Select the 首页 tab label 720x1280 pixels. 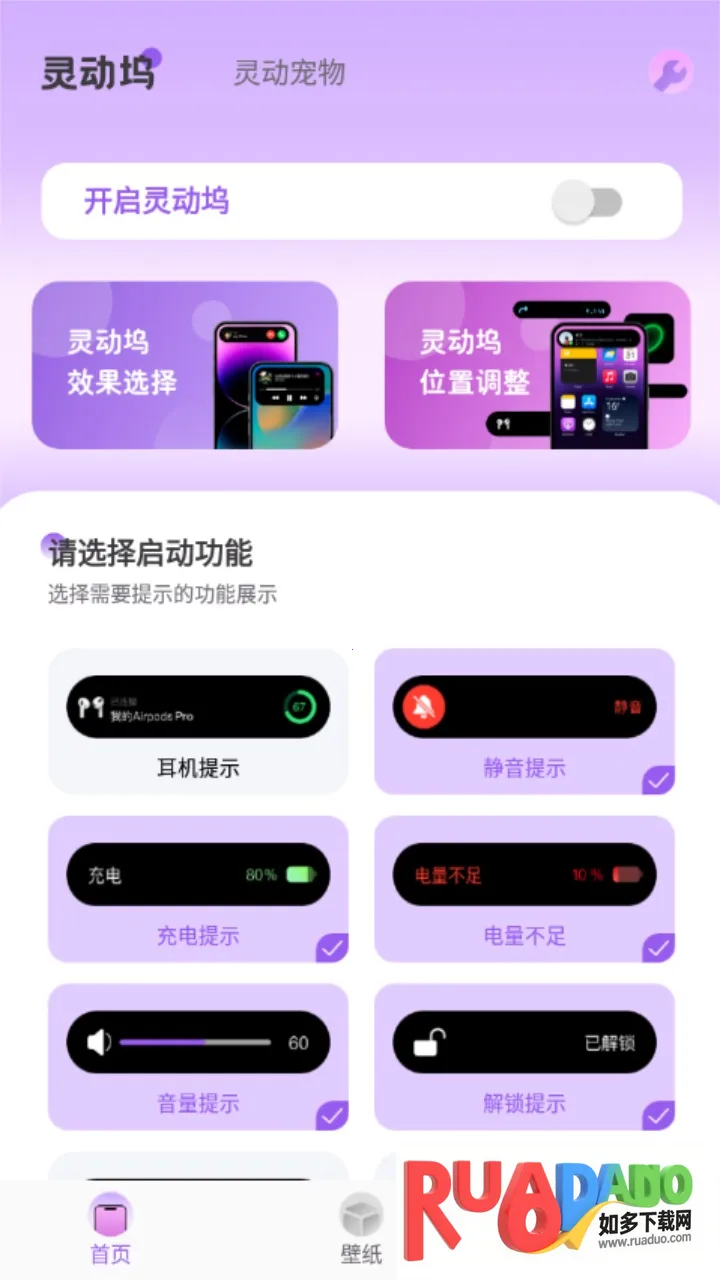(110, 1253)
